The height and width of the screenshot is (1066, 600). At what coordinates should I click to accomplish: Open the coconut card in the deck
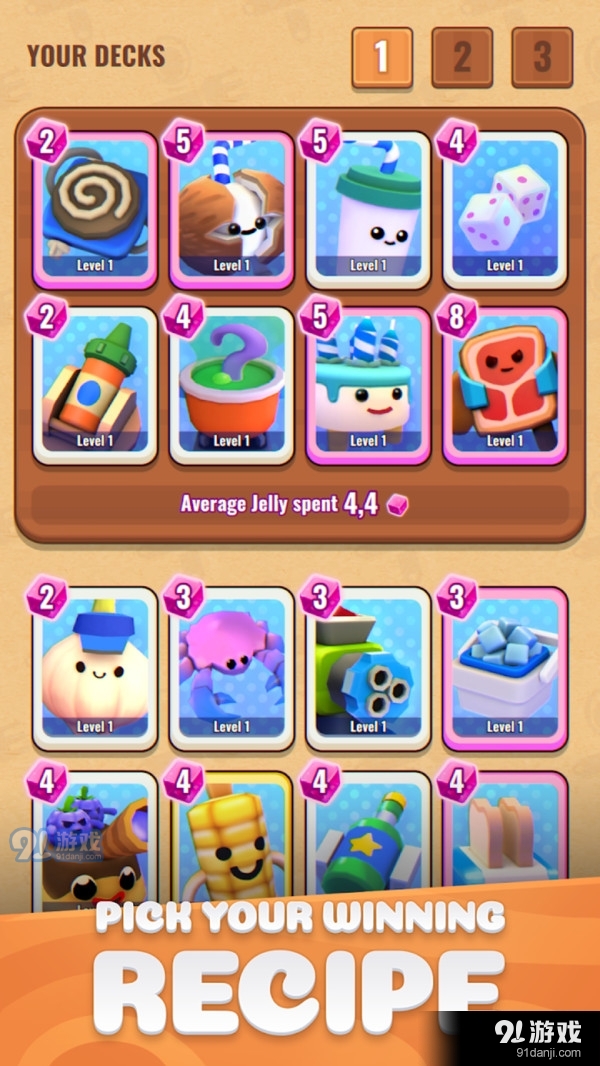[x=231, y=210]
